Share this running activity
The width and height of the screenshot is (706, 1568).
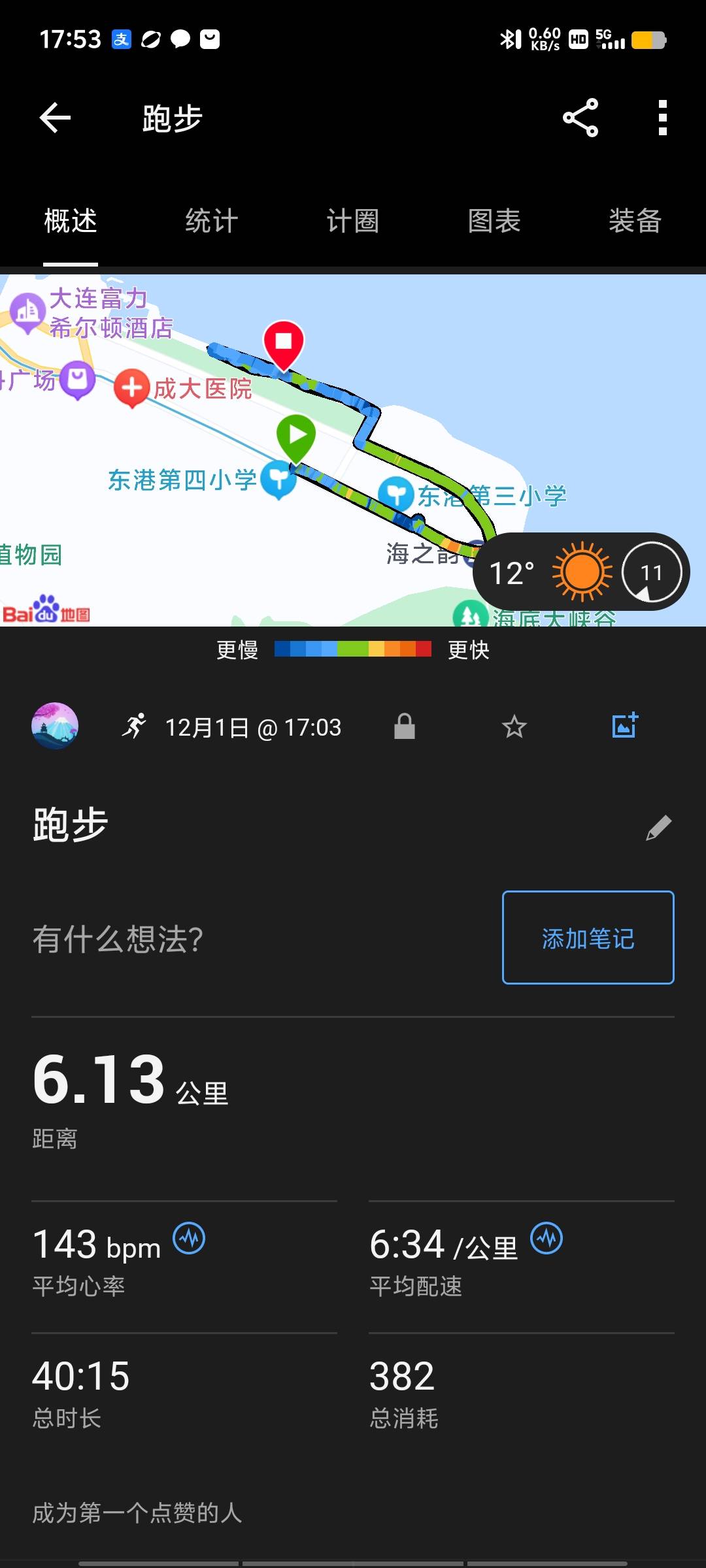click(x=580, y=119)
